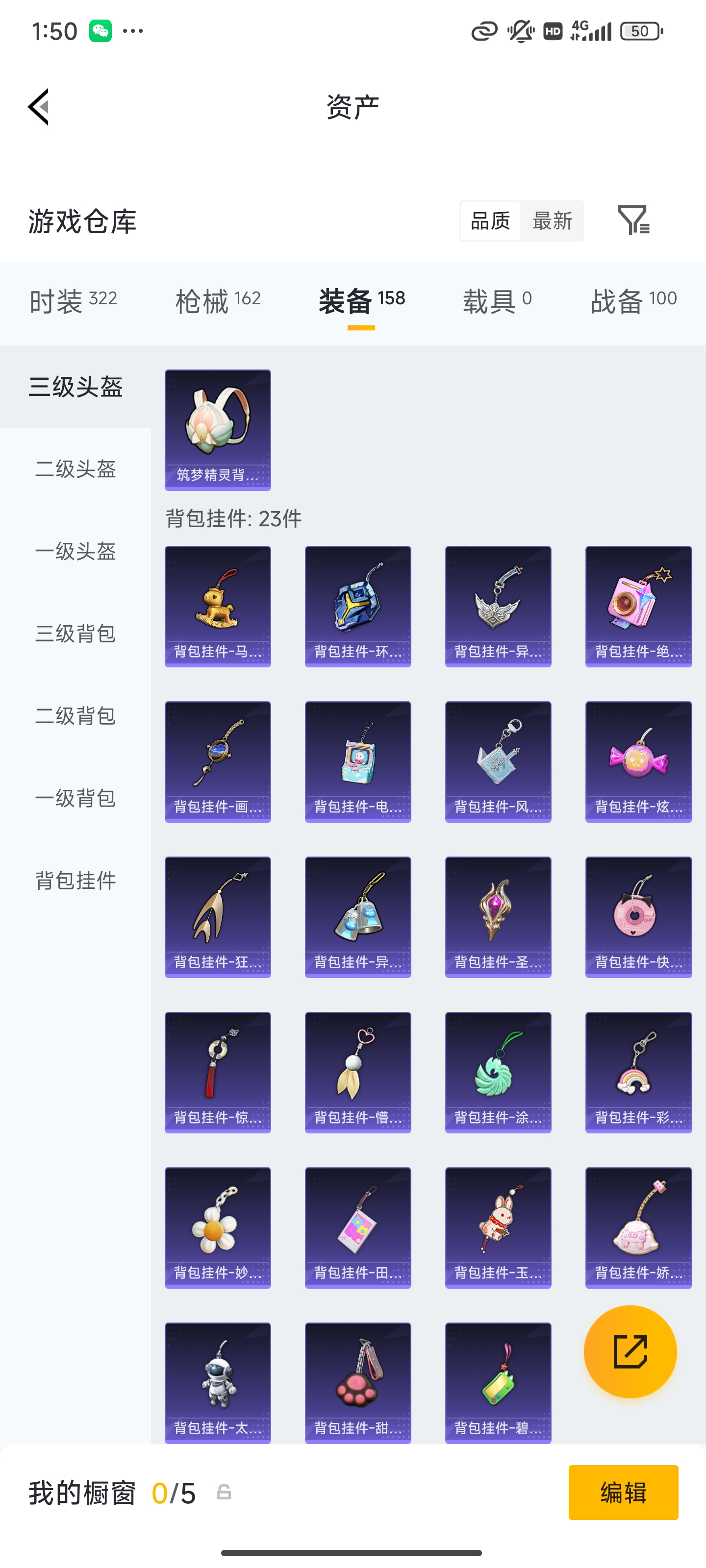The width and height of the screenshot is (706, 1568).
Task: Tap the battery indicator showing 50
Action: (x=641, y=30)
